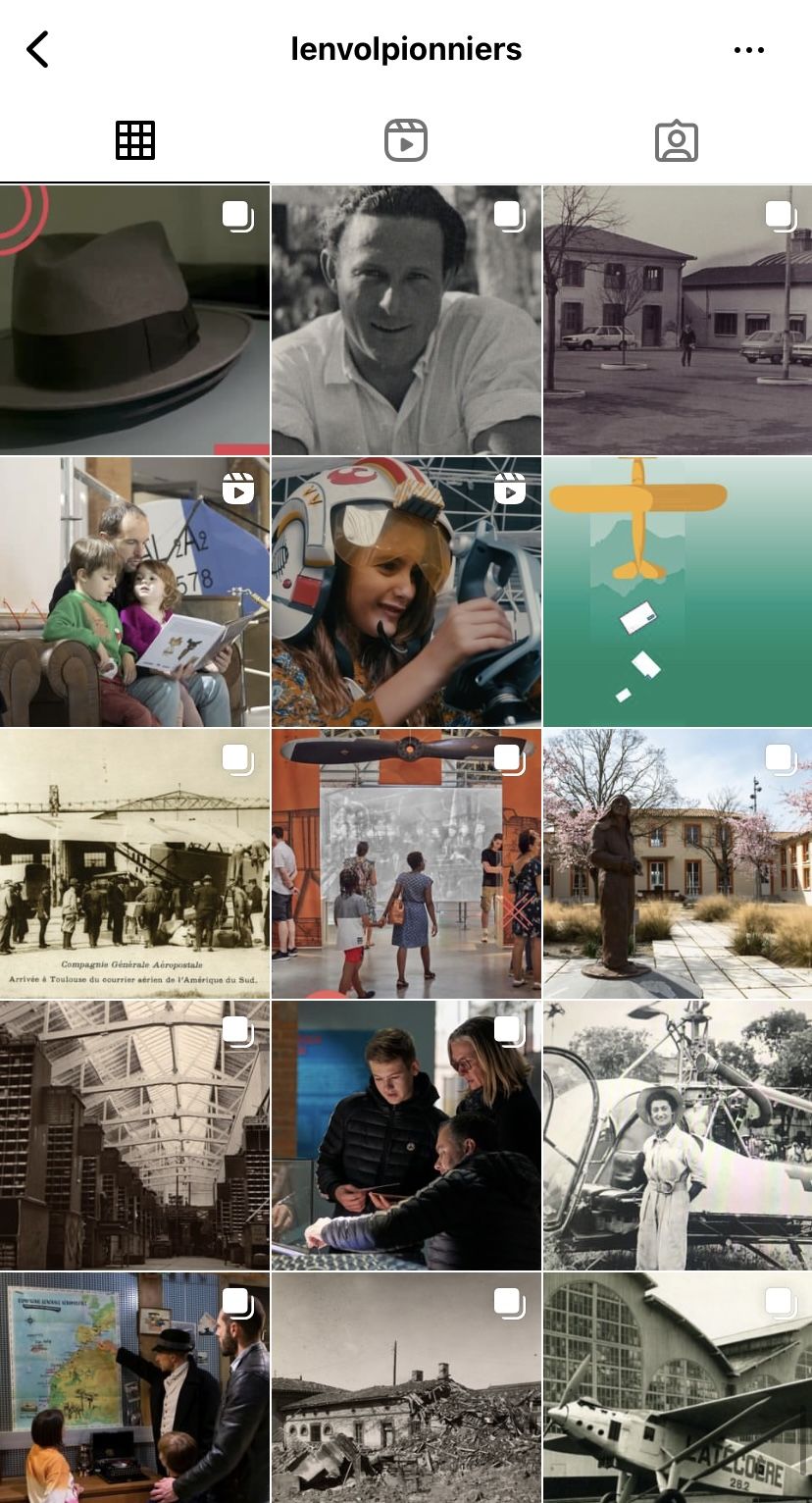The height and width of the screenshot is (1503, 812).
Task: Open the post with man pointing at map
Action: pos(134,1387)
